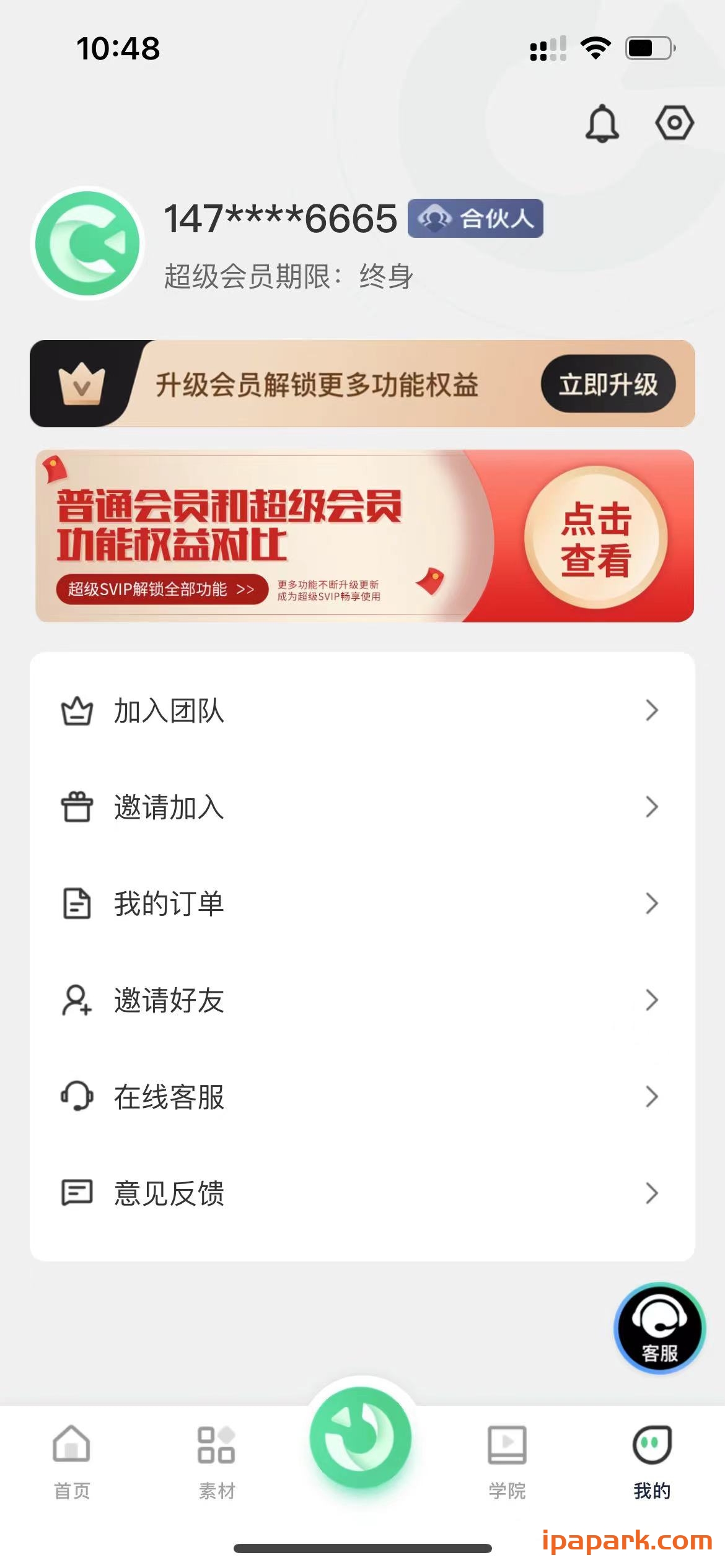Screen dimensions: 725x1568
Task: Tap 点击查看 on the red banner
Action: click(596, 538)
